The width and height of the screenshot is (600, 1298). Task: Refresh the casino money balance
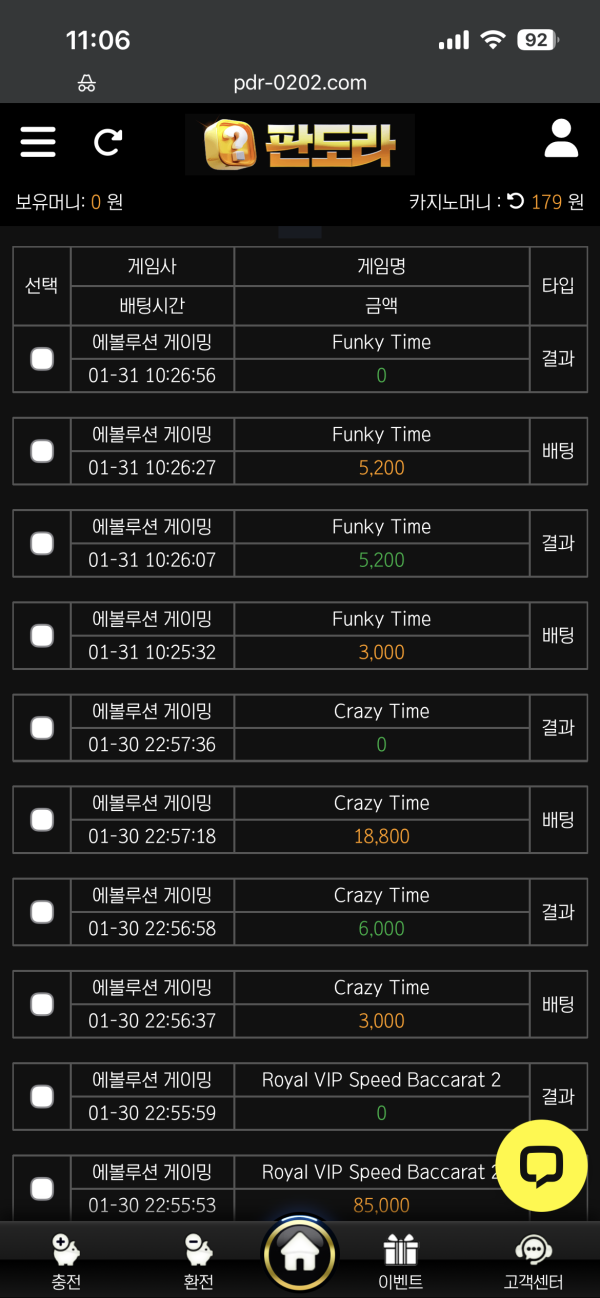click(x=516, y=201)
